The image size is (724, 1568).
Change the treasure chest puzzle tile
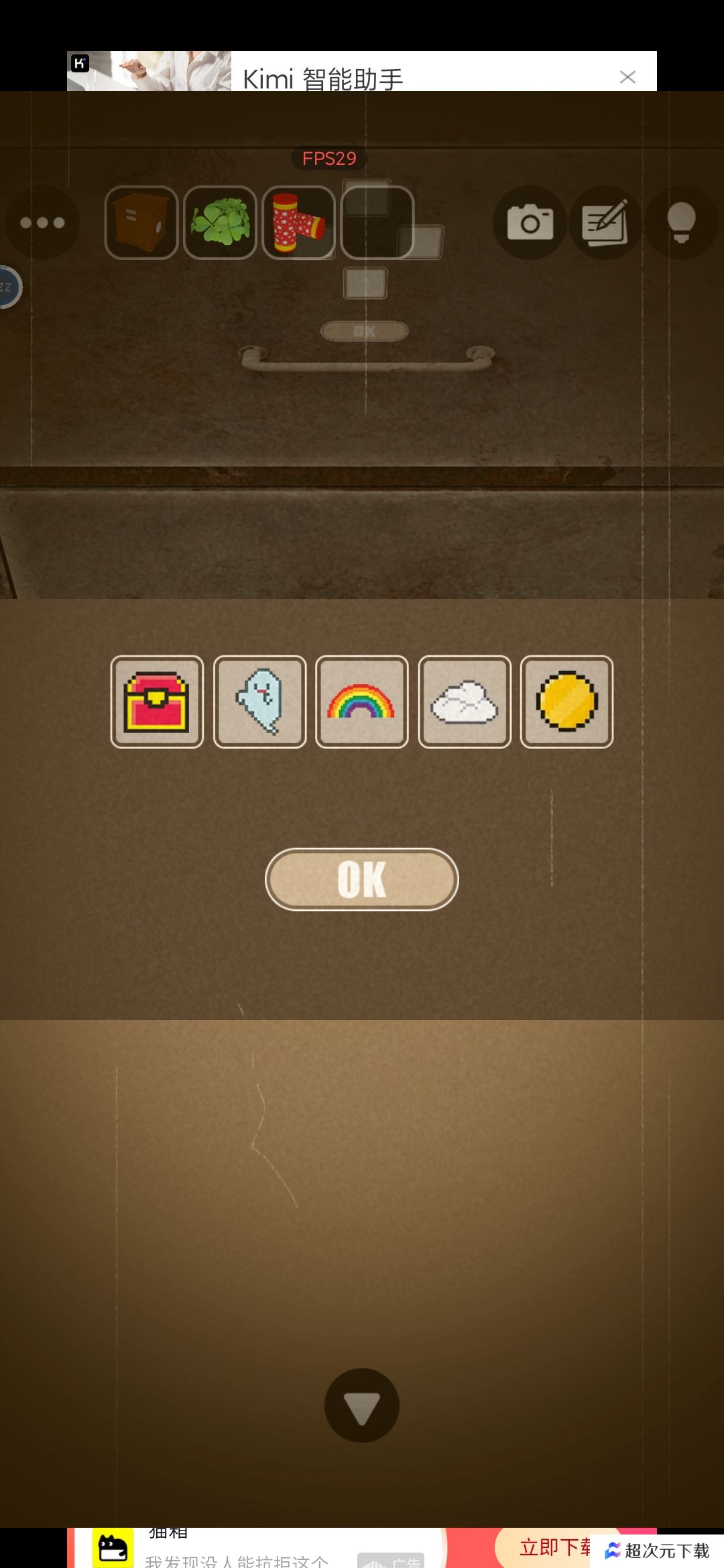pyautogui.click(x=157, y=702)
